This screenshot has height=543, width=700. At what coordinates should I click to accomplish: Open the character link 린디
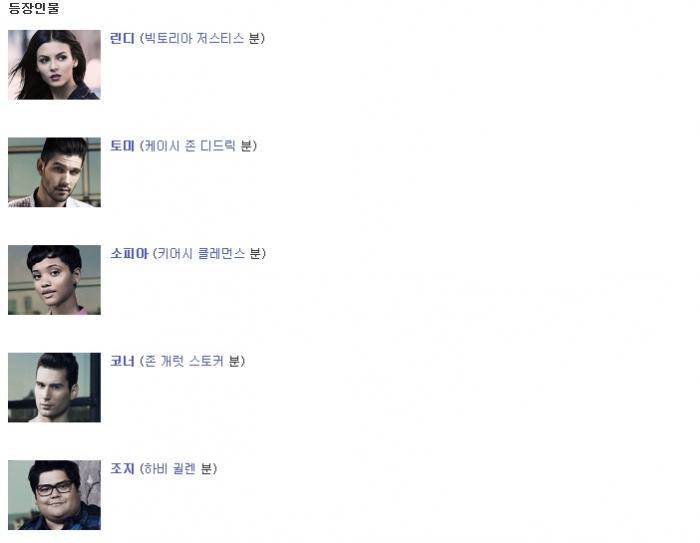[x=122, y=38]
